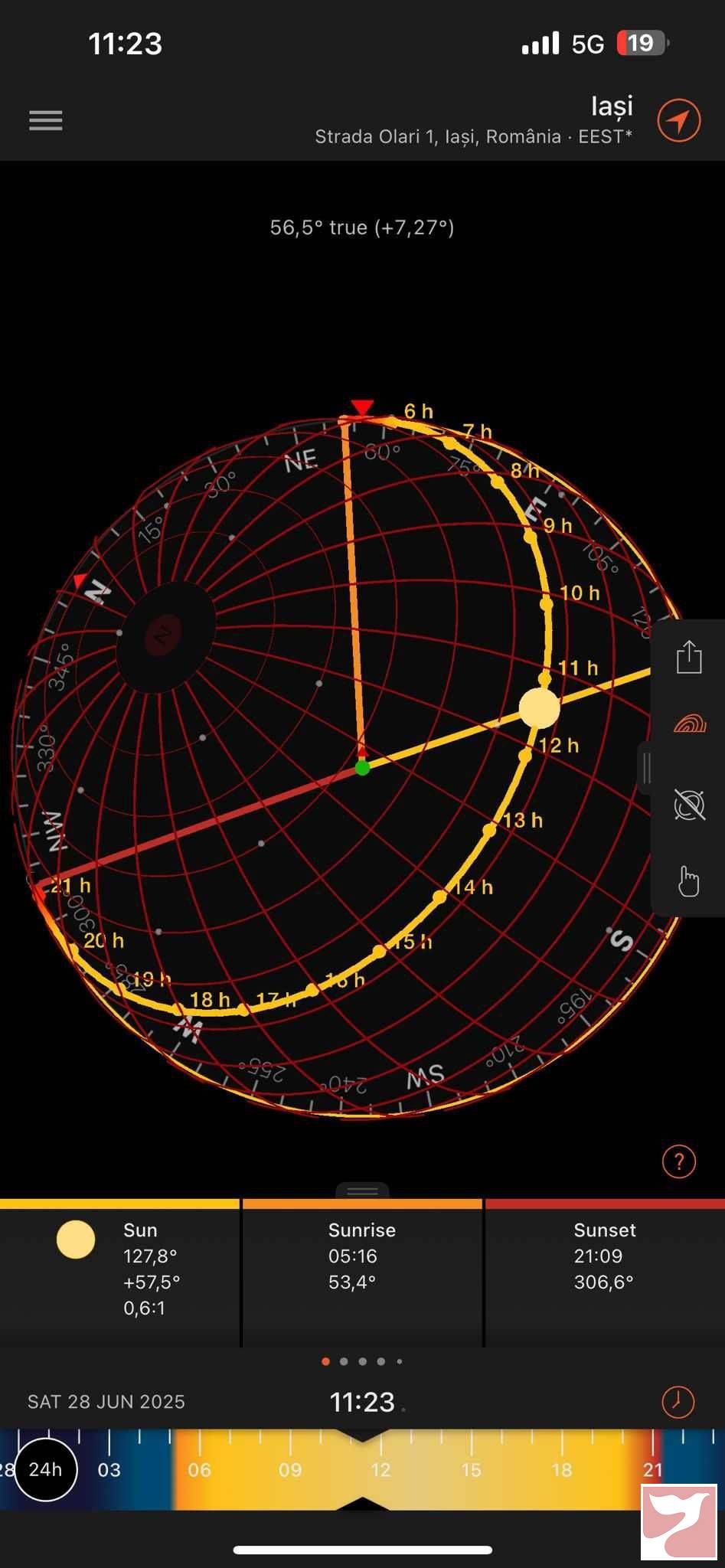
Task: Expand the info panel handle
Action: click(362, 1191)
